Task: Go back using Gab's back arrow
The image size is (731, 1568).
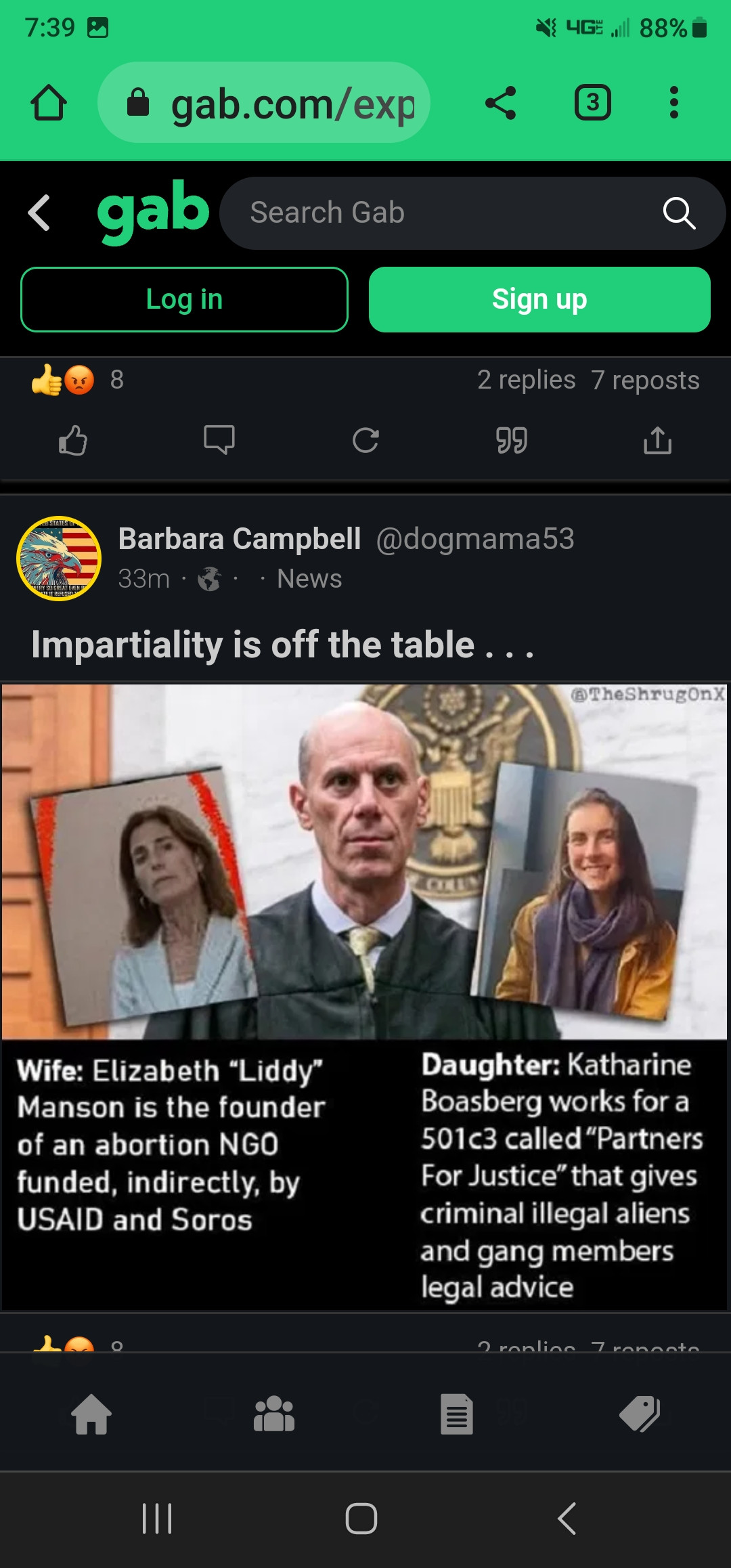Action: 39,213
